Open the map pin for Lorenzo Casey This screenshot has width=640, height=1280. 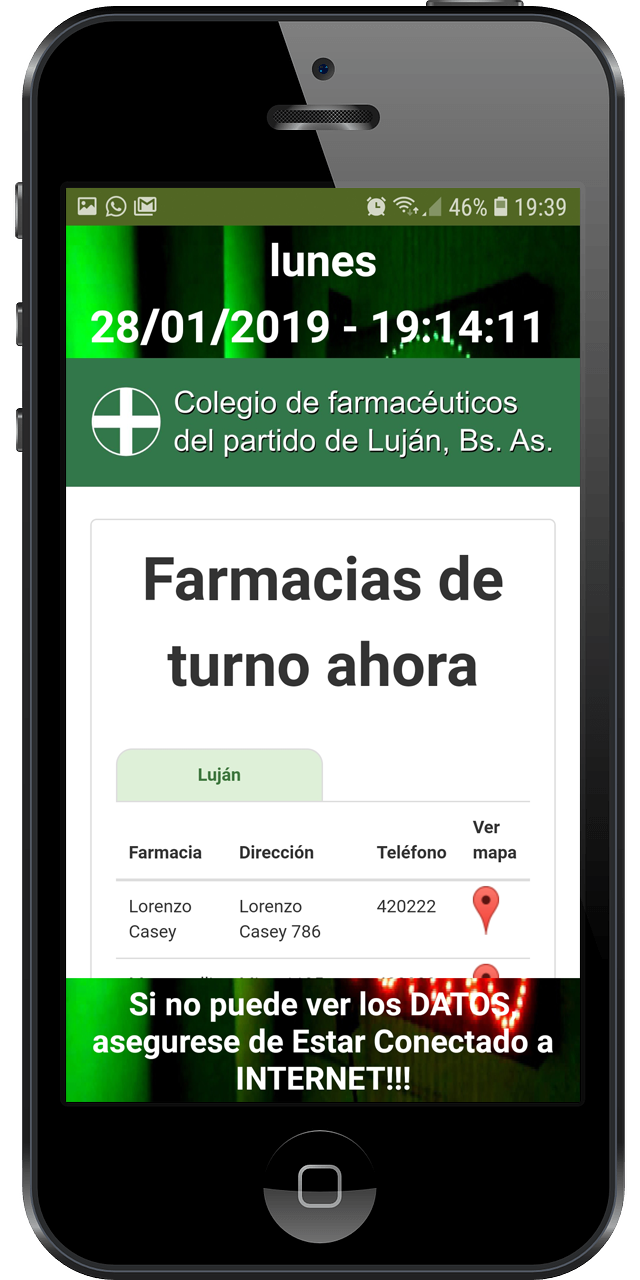coord(486,908)
